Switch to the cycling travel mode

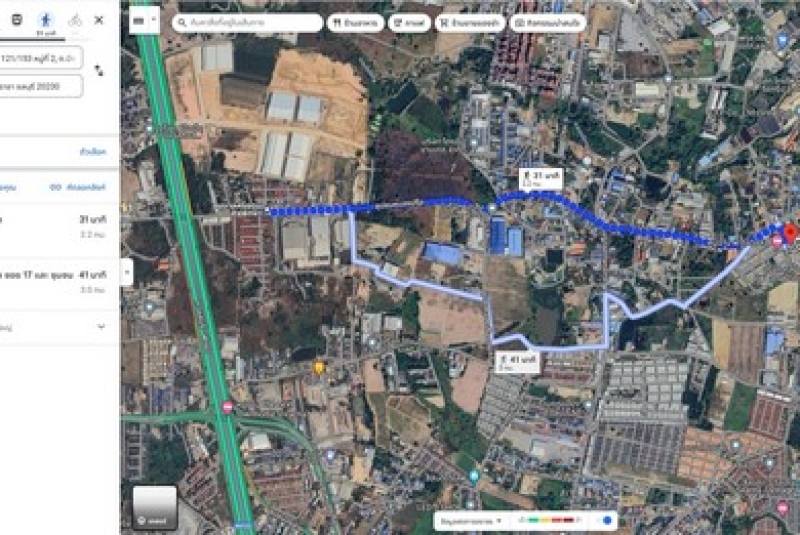tap(75, 19)
